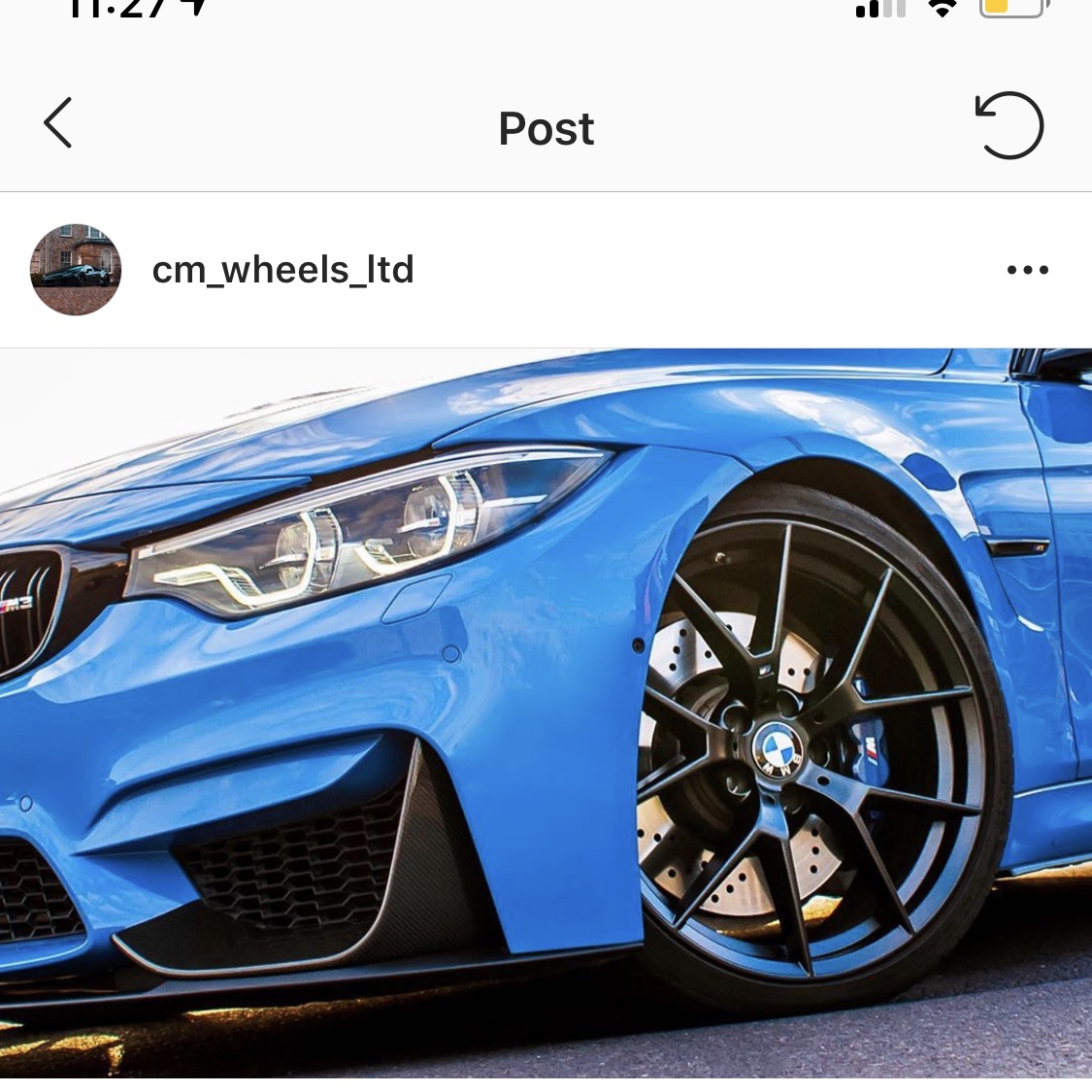The image size is (1092, 1092).
Task: Open the post's three-dot options menu
Action: 1027,270
